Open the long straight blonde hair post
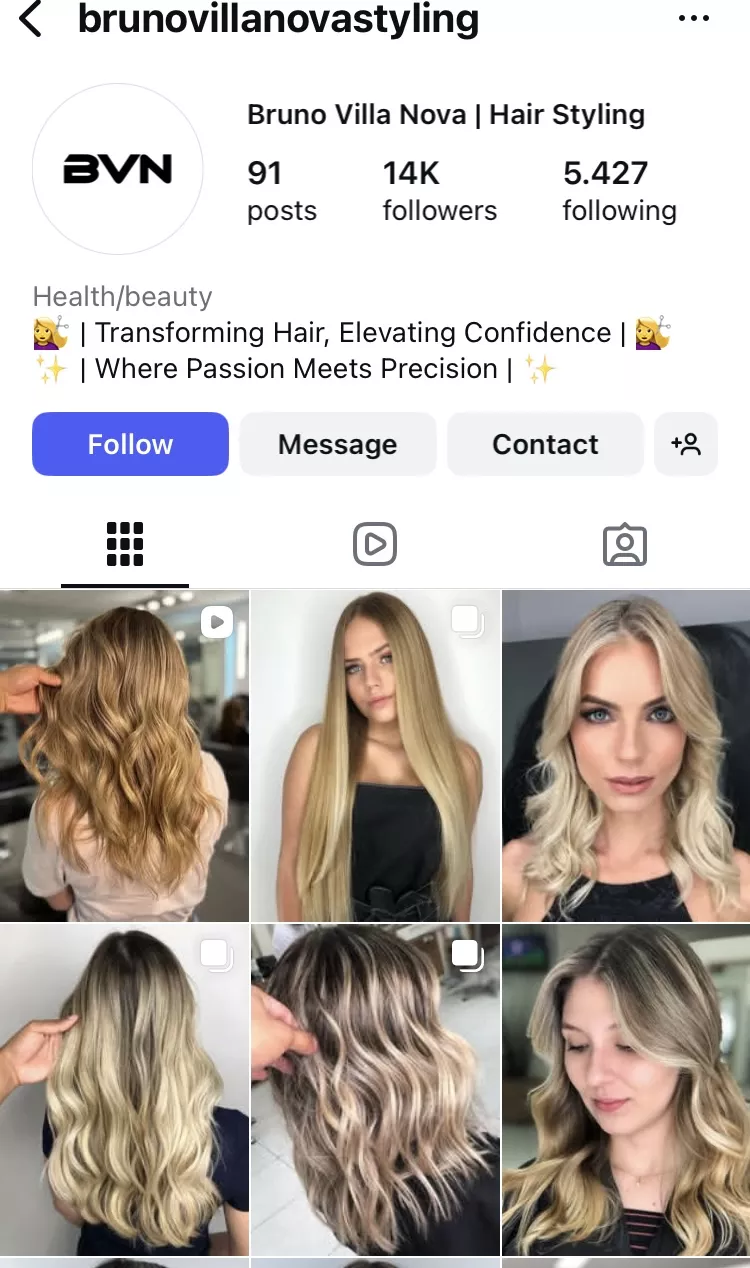Viewport: 750px width, 1268px height. point(375,755)
